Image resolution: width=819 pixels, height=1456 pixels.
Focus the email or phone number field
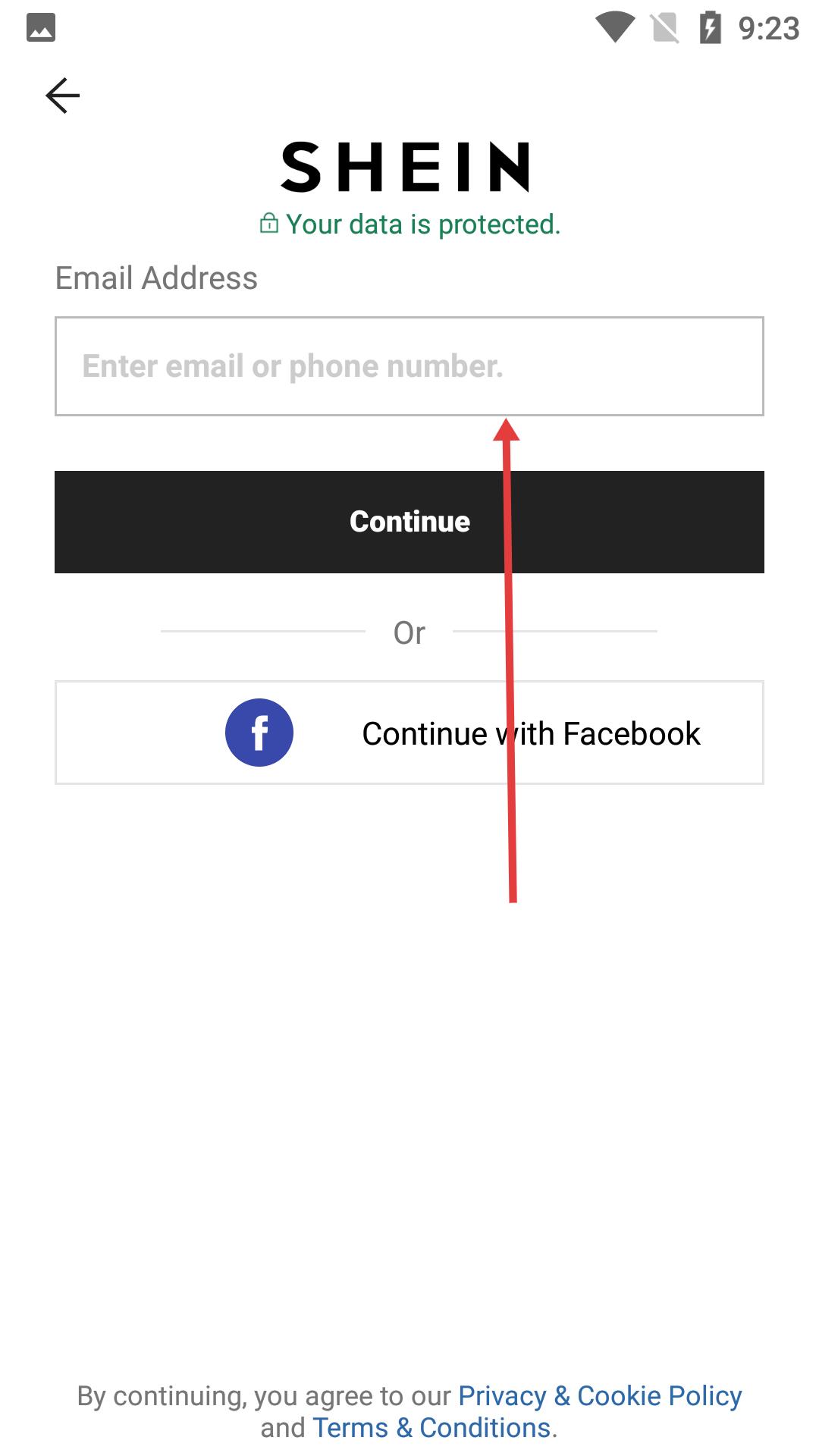click(409, 366)
